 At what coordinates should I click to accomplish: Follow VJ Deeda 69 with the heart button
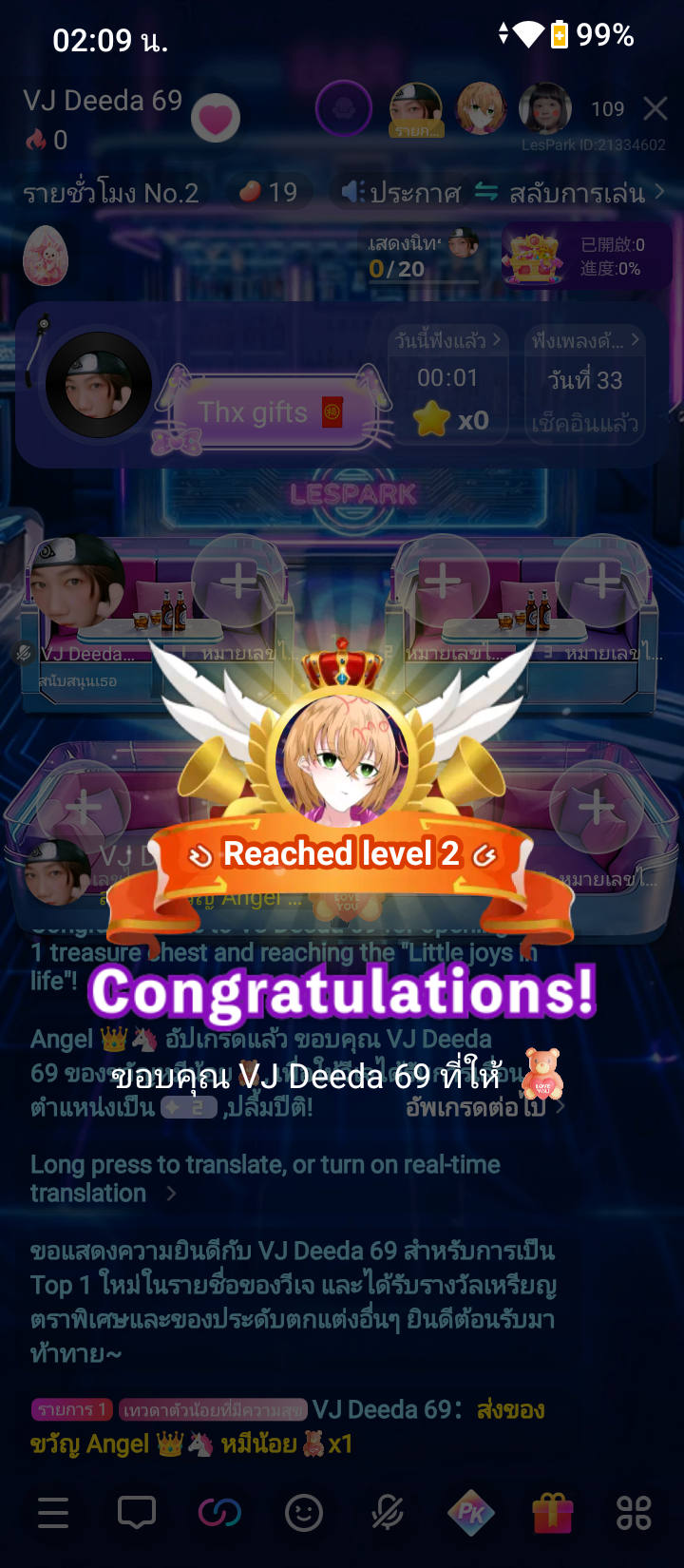pyautogui.click(x=216, y=119)
